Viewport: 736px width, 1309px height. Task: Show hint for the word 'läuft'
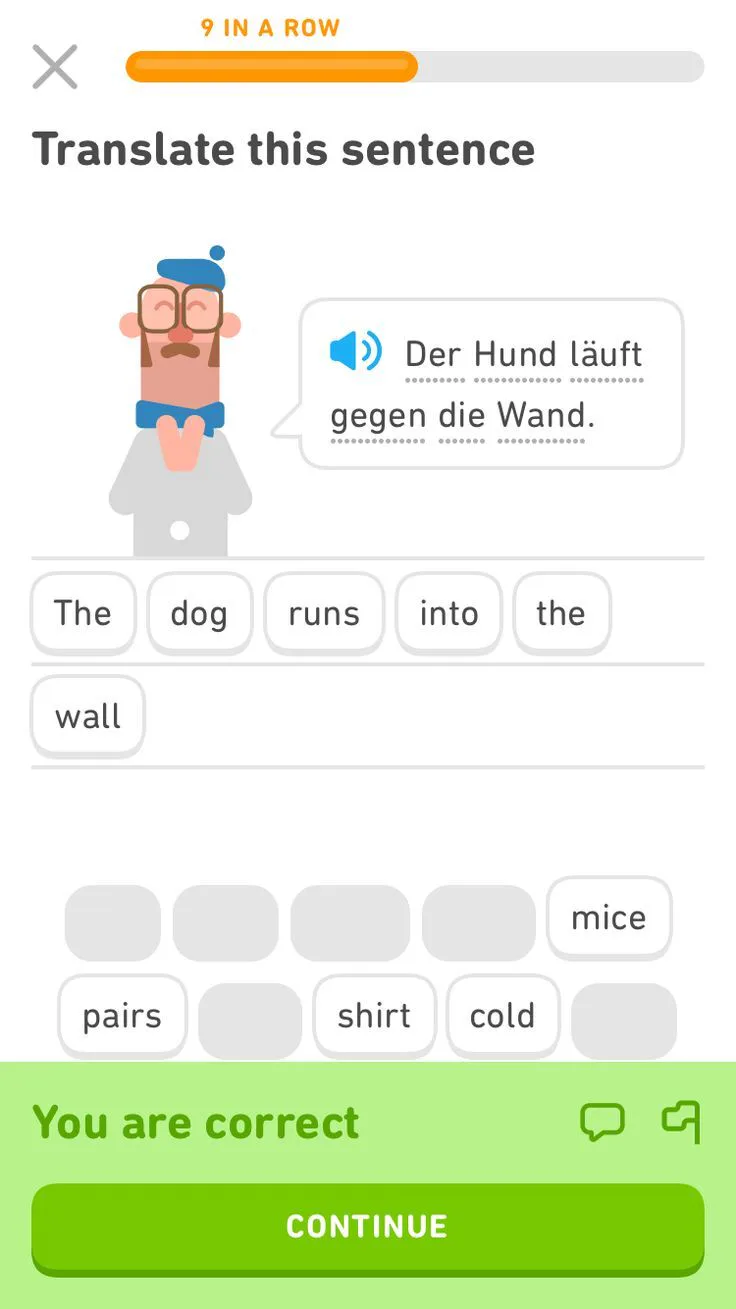606,354
